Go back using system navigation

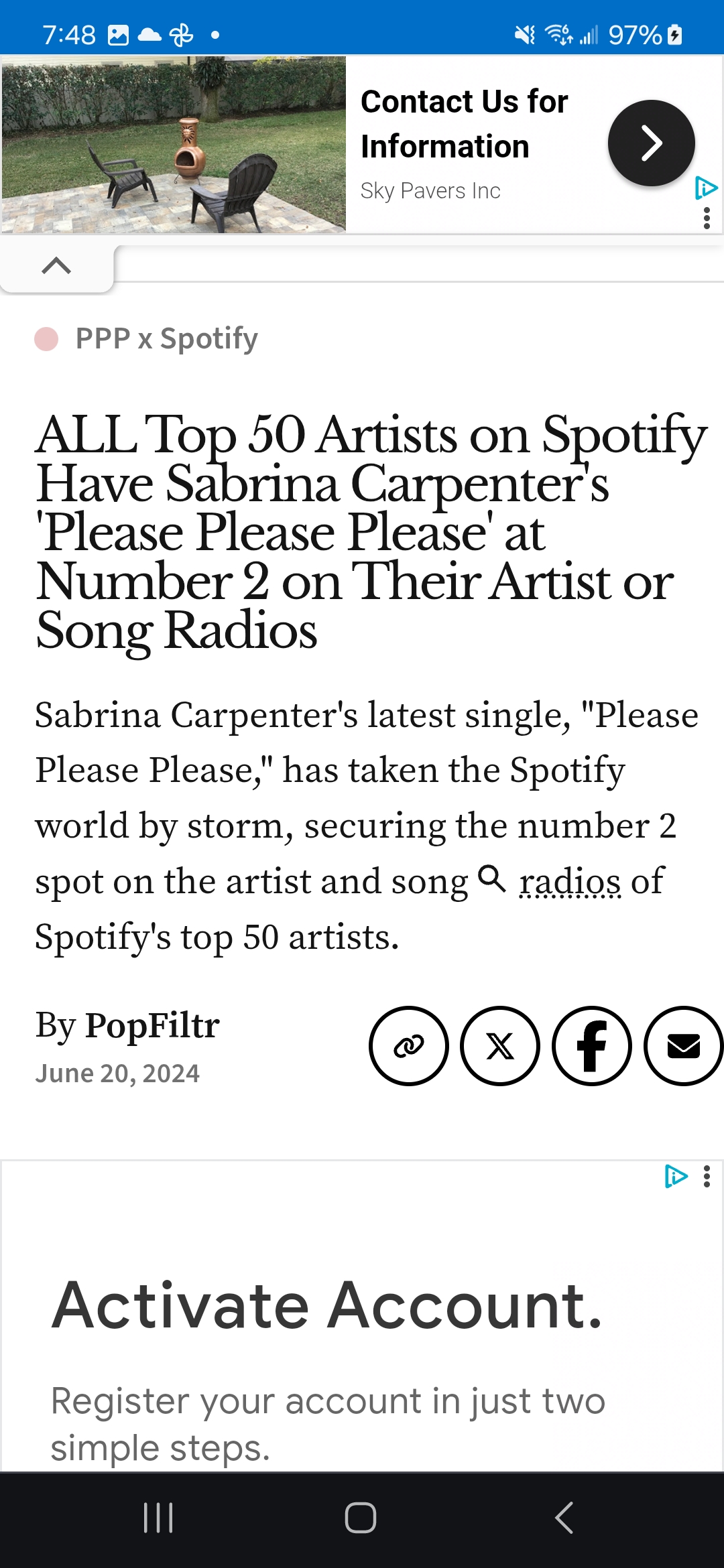click(564, 1518)
